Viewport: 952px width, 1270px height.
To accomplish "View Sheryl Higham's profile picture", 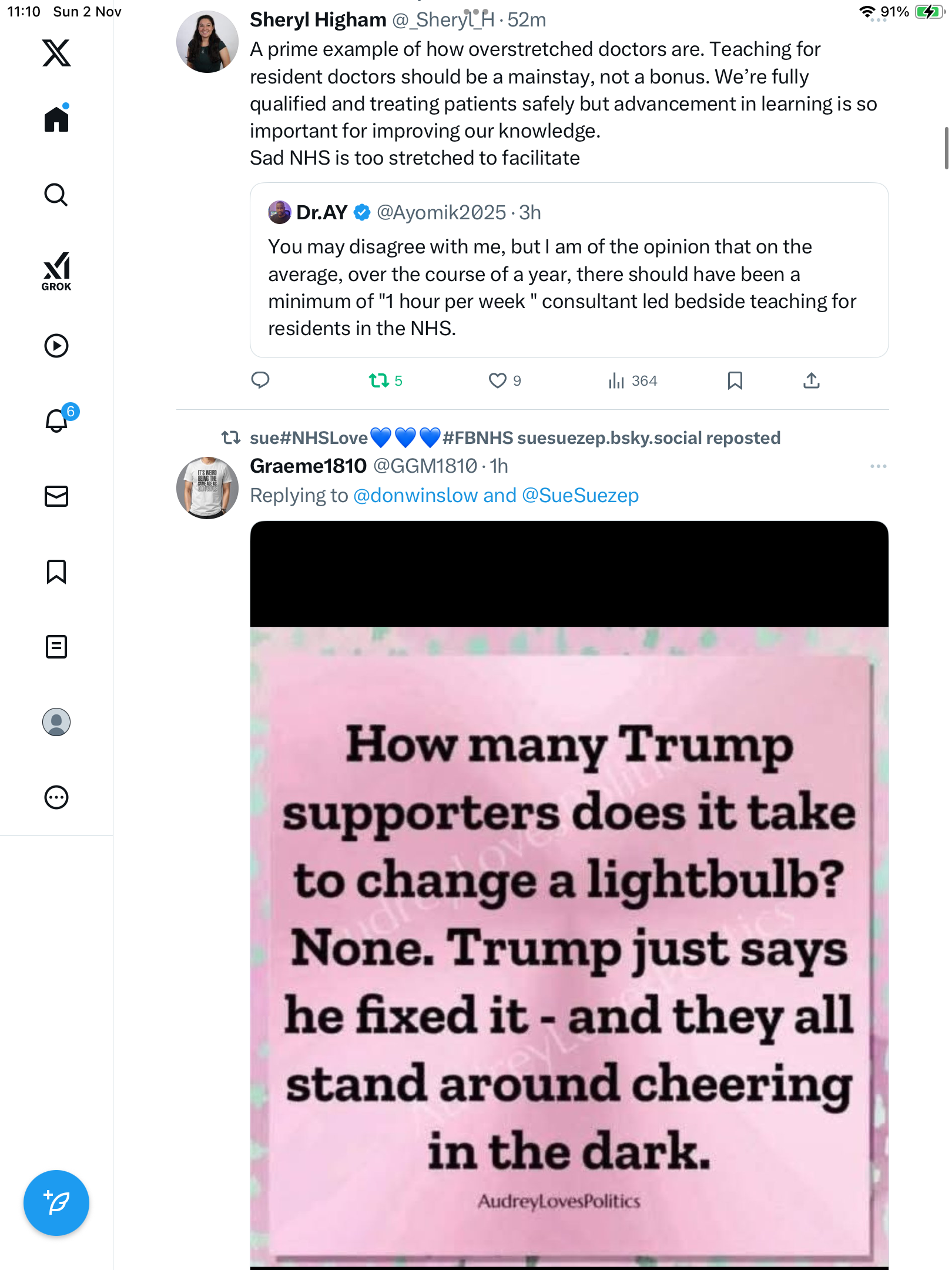I will (x=207, y=42).
